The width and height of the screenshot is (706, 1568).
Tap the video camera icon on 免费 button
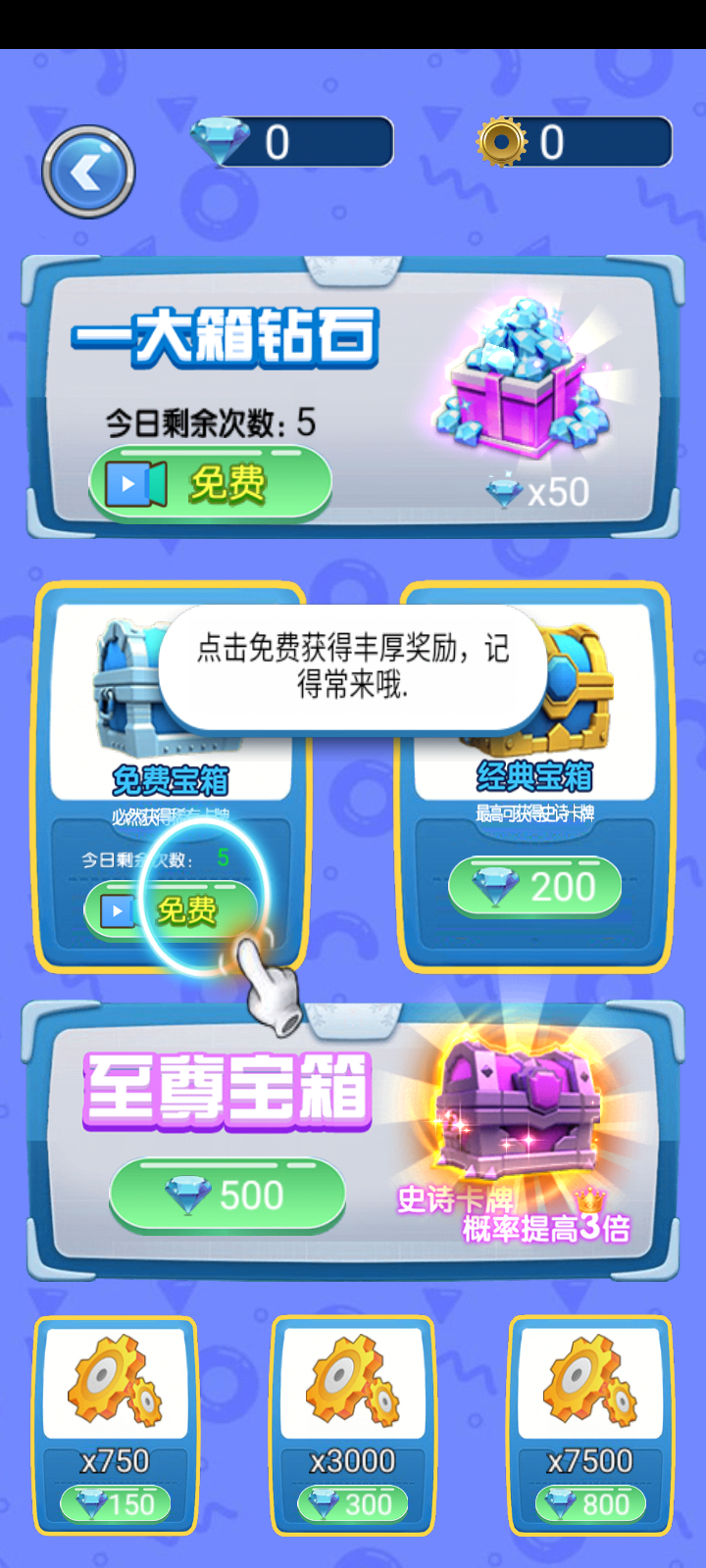tap(132, 482)
